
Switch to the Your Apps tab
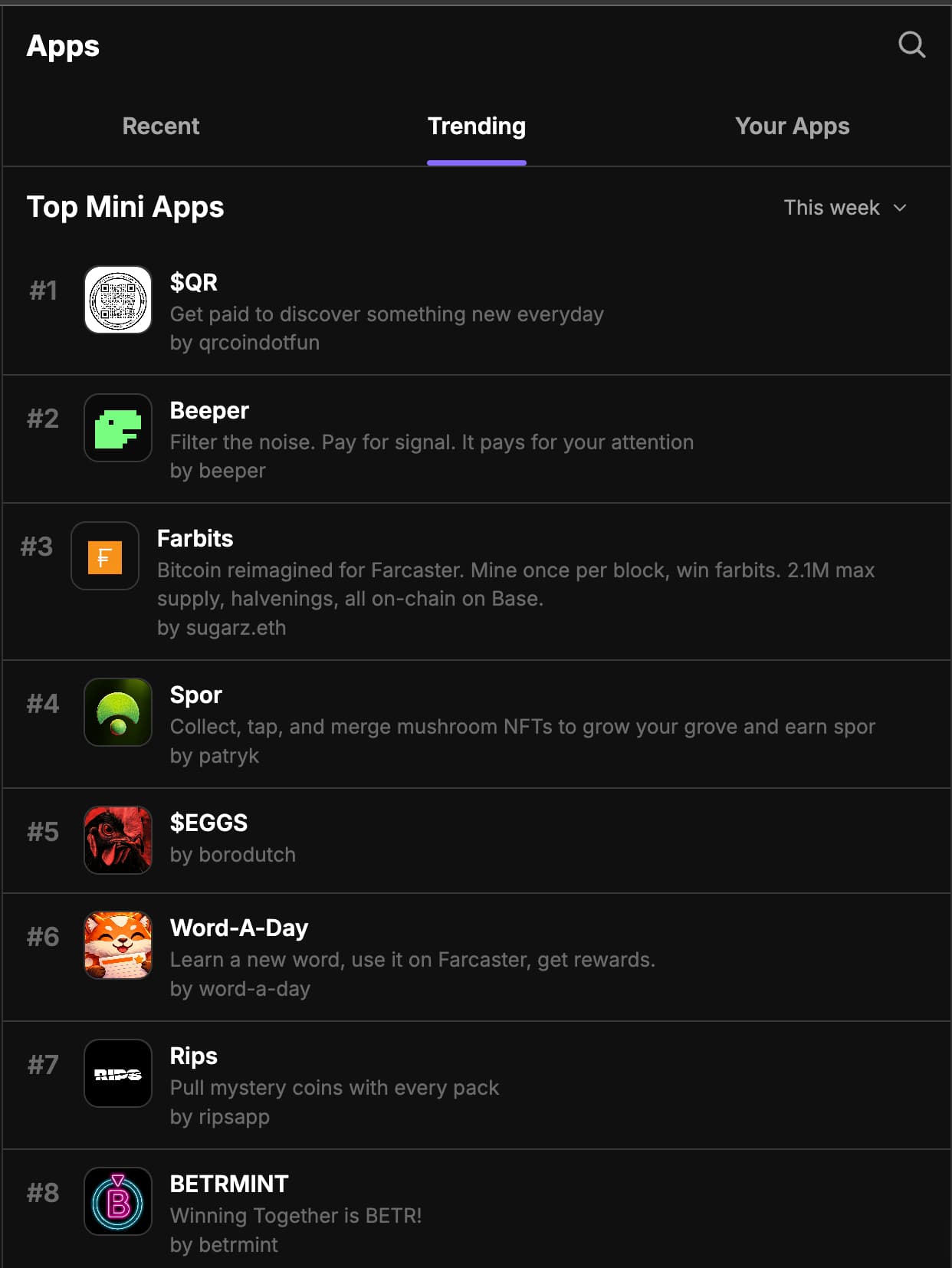click(x=792, y=126)
